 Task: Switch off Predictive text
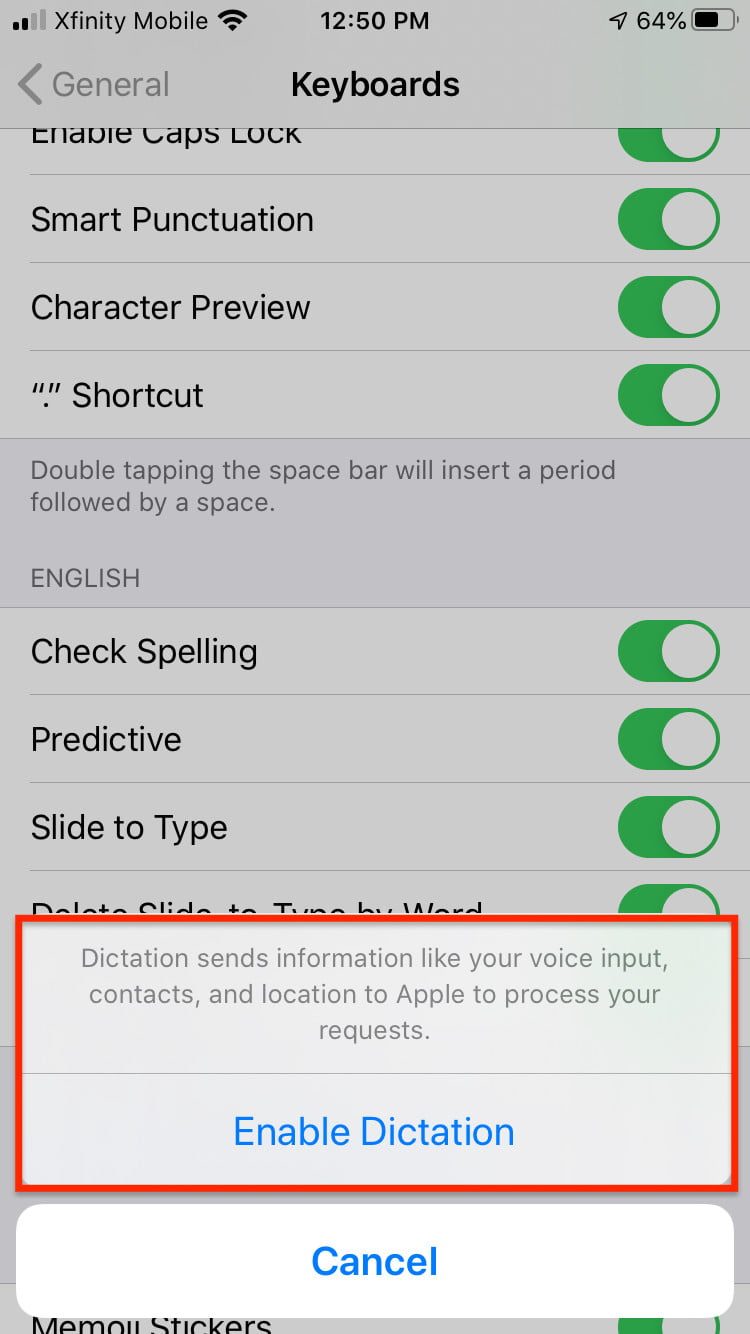668,739
